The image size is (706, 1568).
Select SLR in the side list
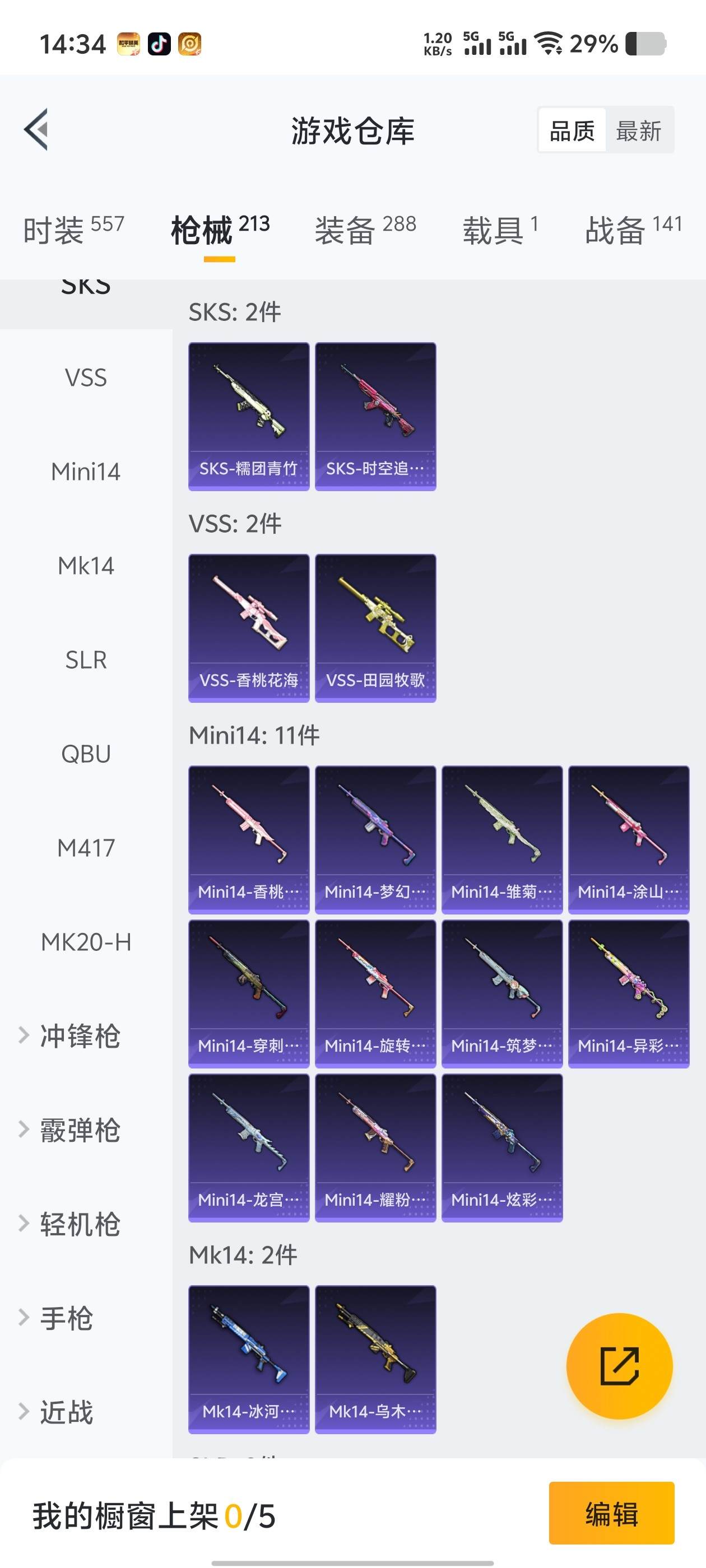pyautogui.click(x=86, y=660)
